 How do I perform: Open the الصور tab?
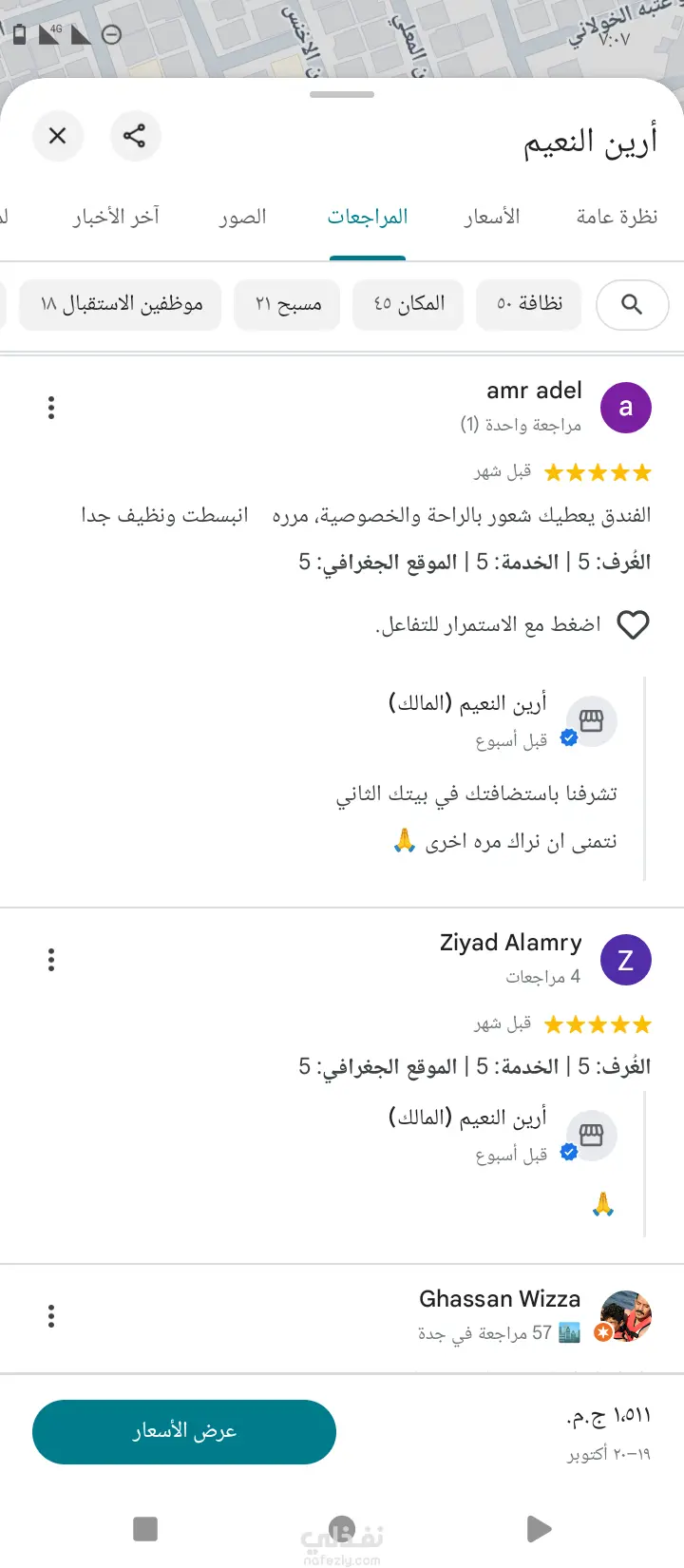(243, 217)
